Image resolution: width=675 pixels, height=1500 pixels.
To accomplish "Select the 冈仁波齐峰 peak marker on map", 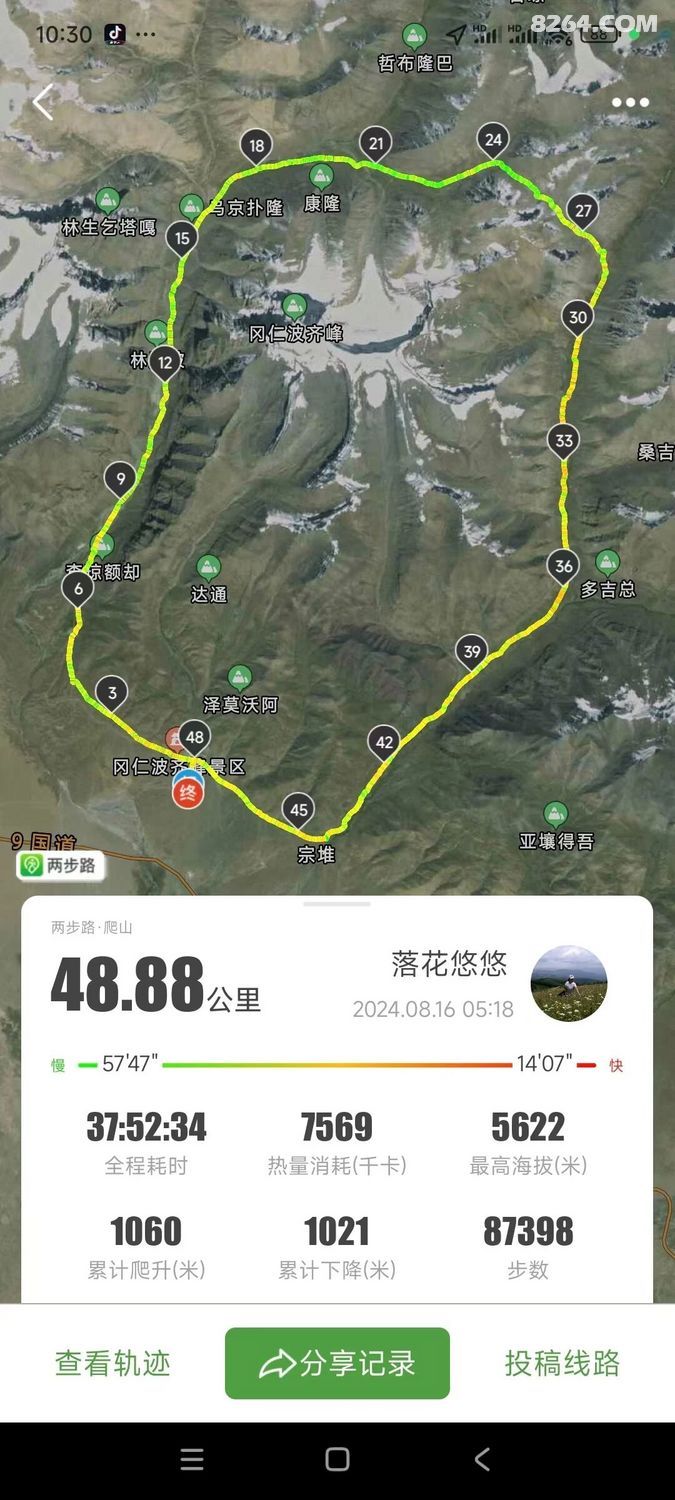I will point(294,307).
